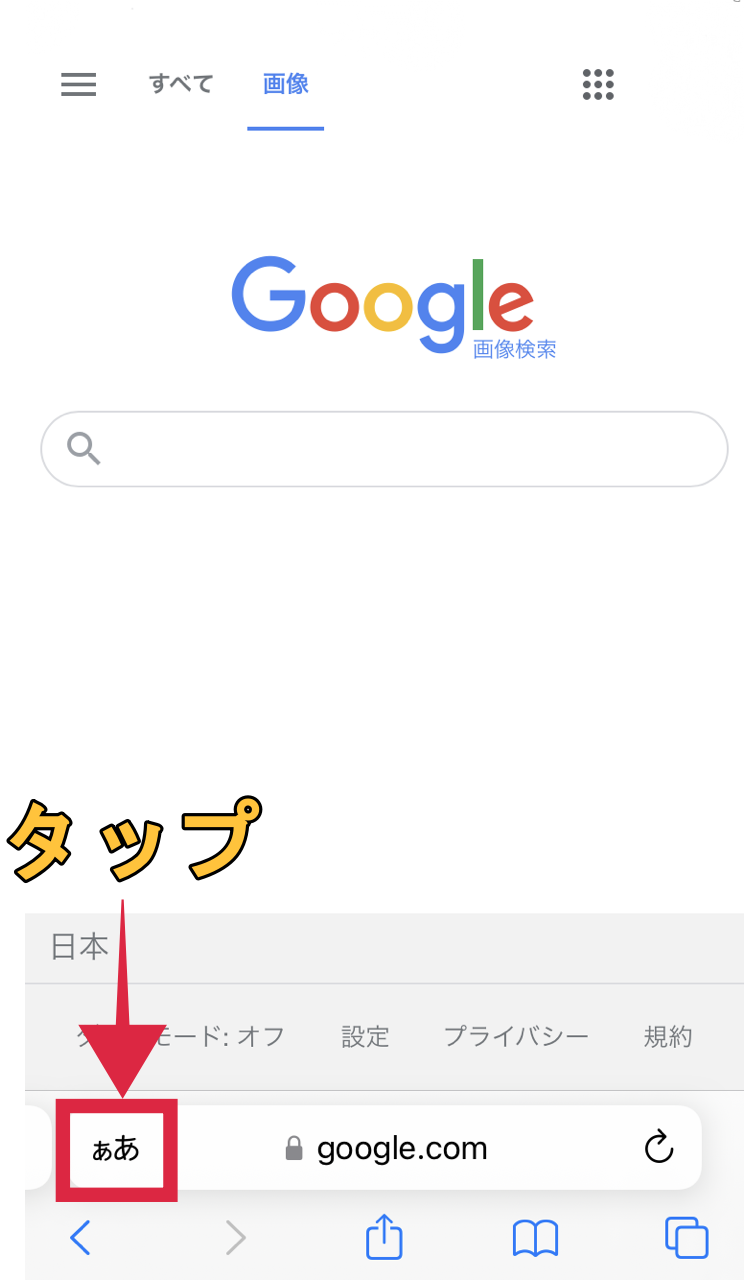The image size is (744, 1280).
Task: Go back to the previous page
Action: (81, 1239)
